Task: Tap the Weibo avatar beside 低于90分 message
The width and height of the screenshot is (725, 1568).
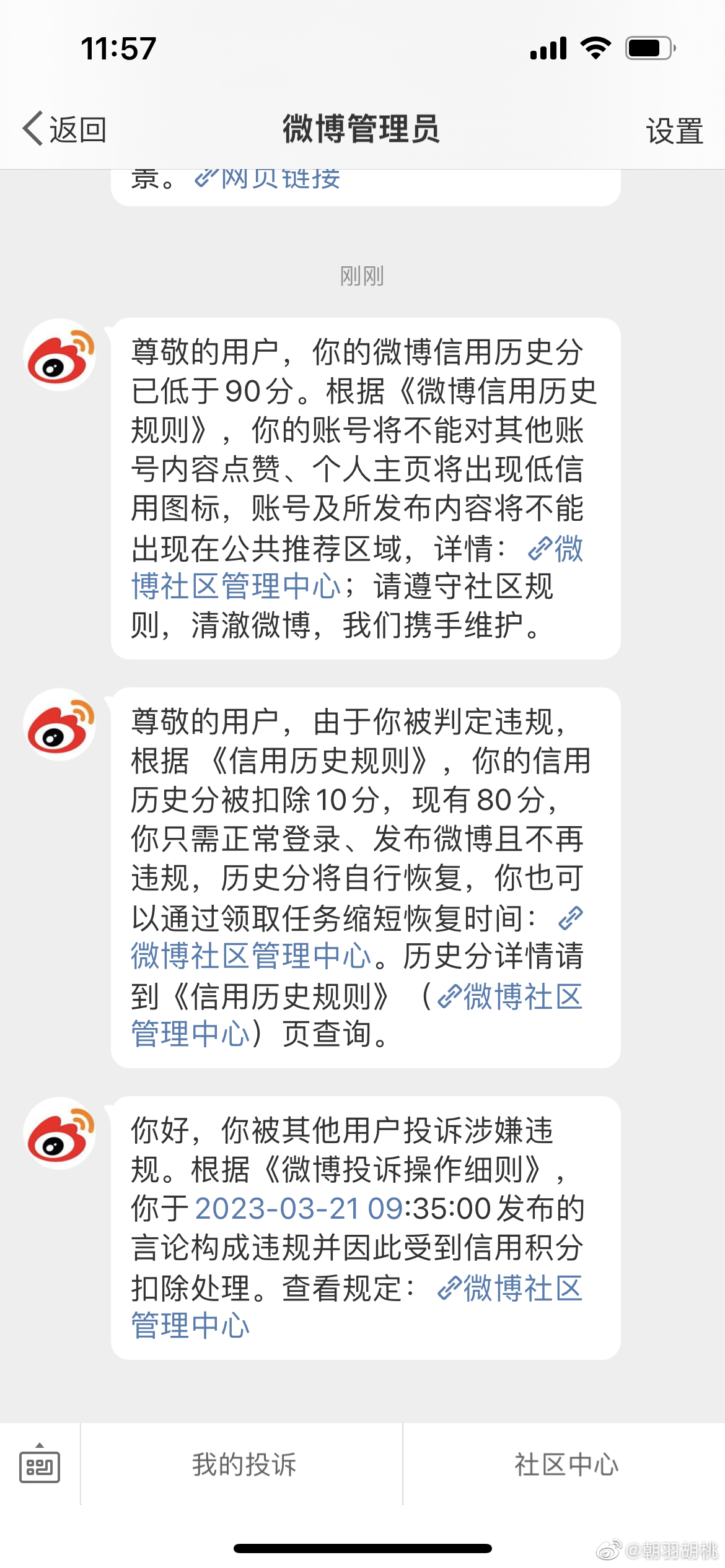Action: point(59,355)
